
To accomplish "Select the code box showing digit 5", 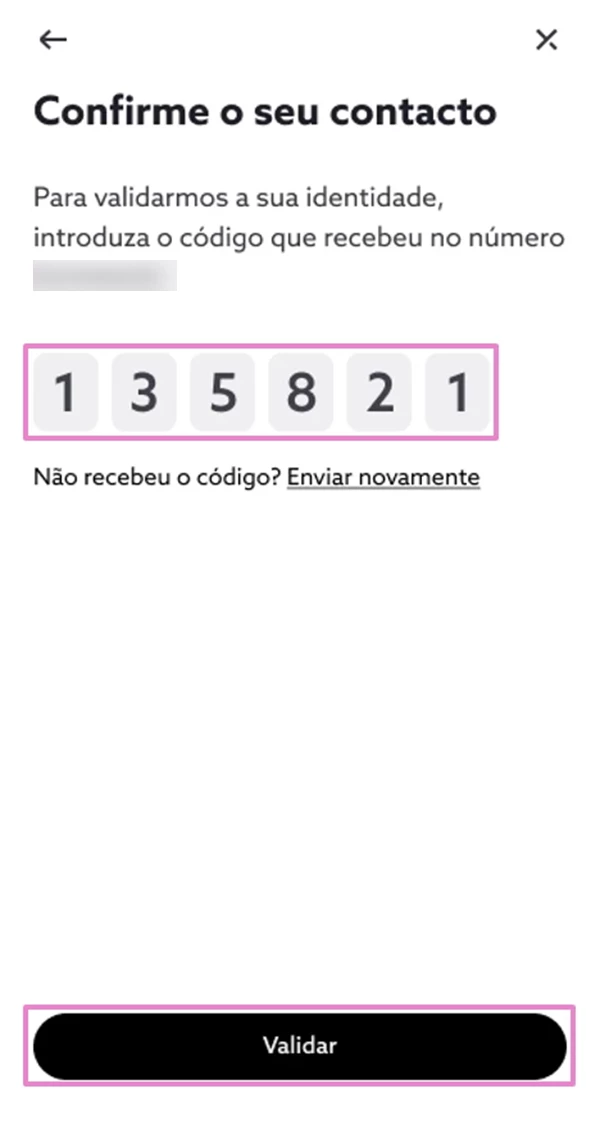I will coord(222,392).
